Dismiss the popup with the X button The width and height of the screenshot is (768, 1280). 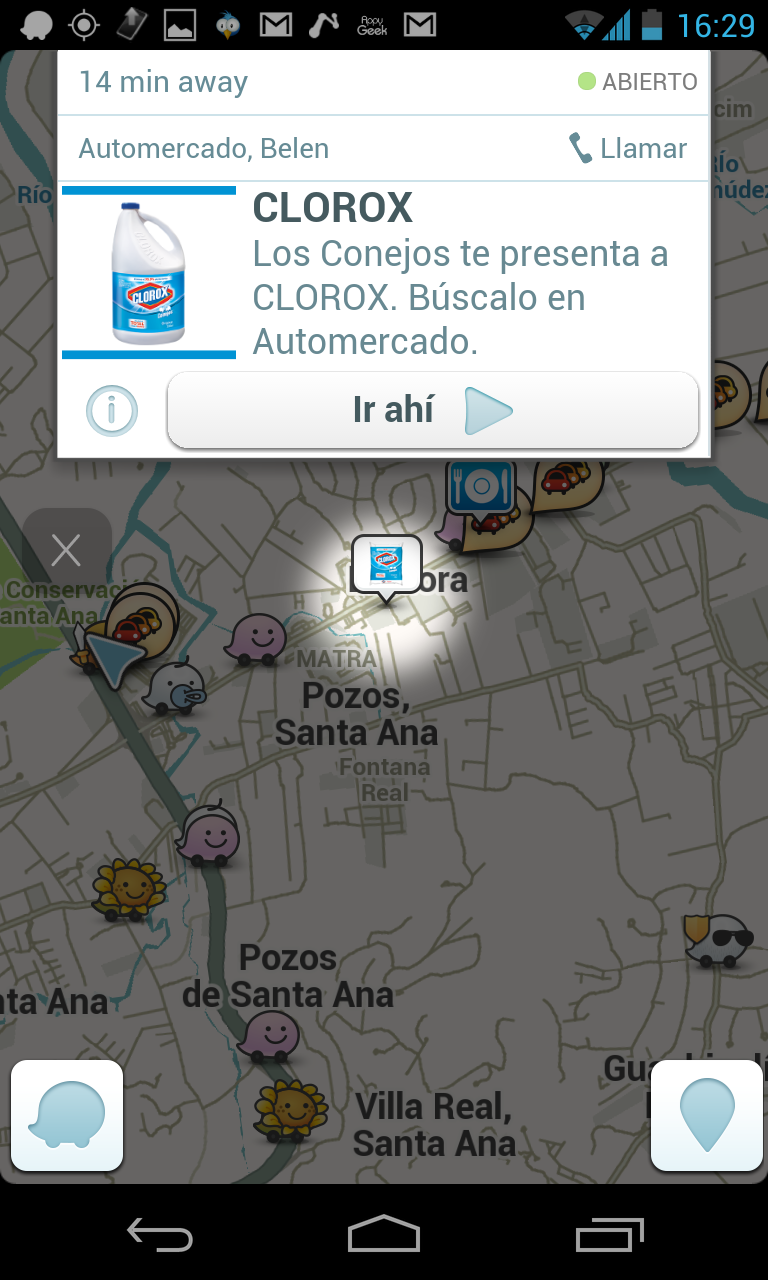pos(66,550)
